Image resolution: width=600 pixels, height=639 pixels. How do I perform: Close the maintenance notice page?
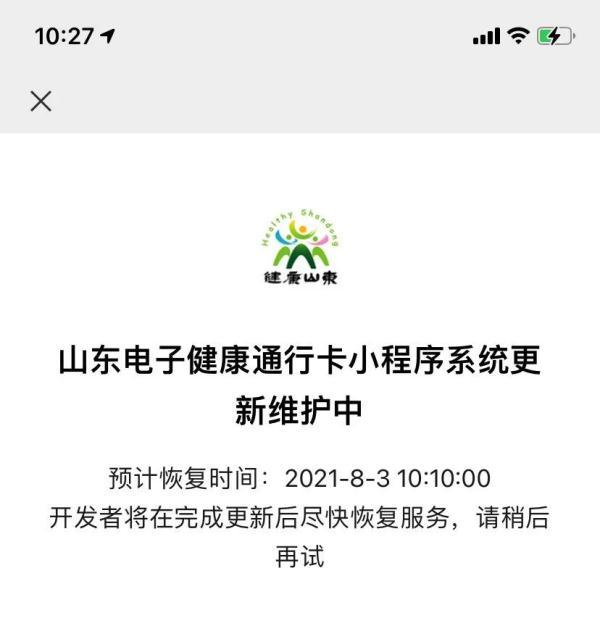[x=41, y=100]
